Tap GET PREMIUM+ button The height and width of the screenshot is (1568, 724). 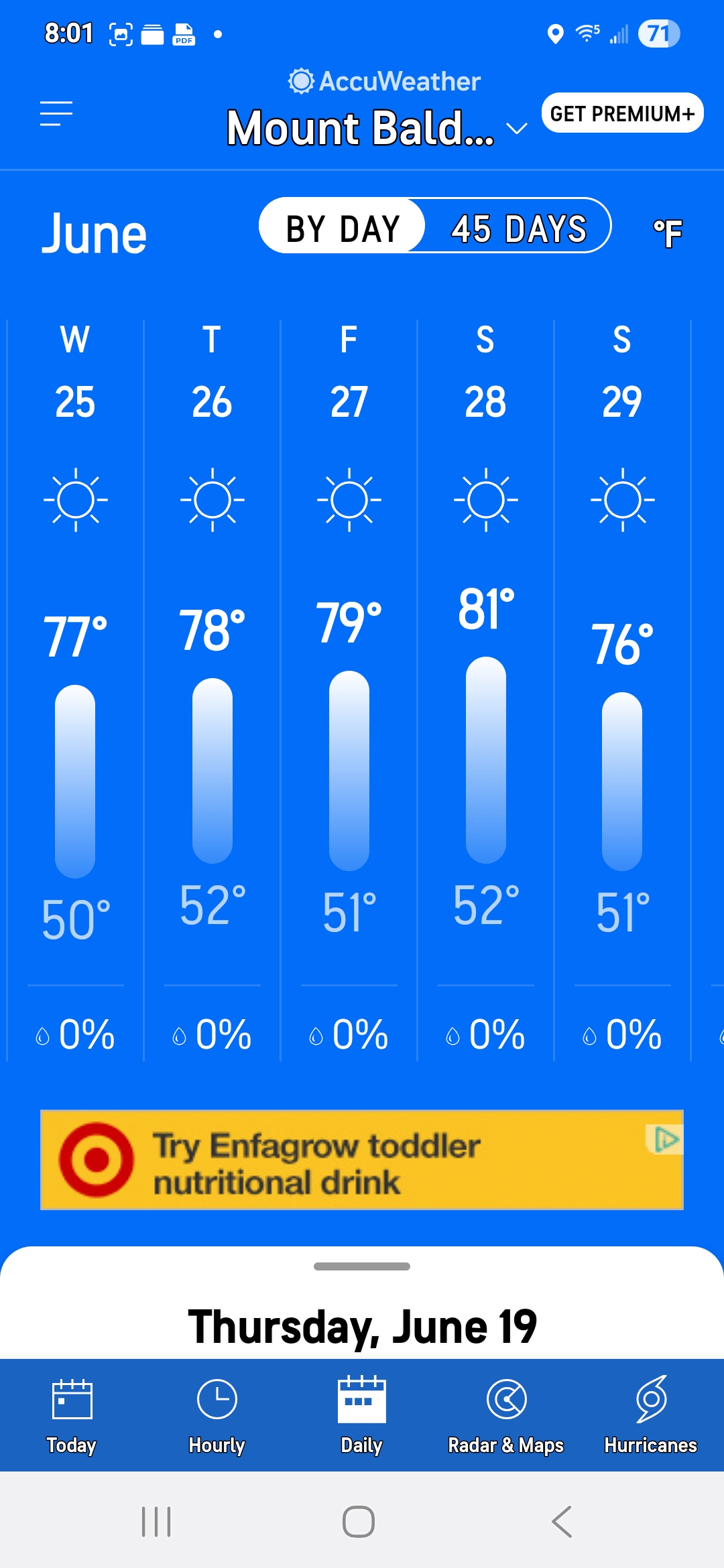pos(621,113)
